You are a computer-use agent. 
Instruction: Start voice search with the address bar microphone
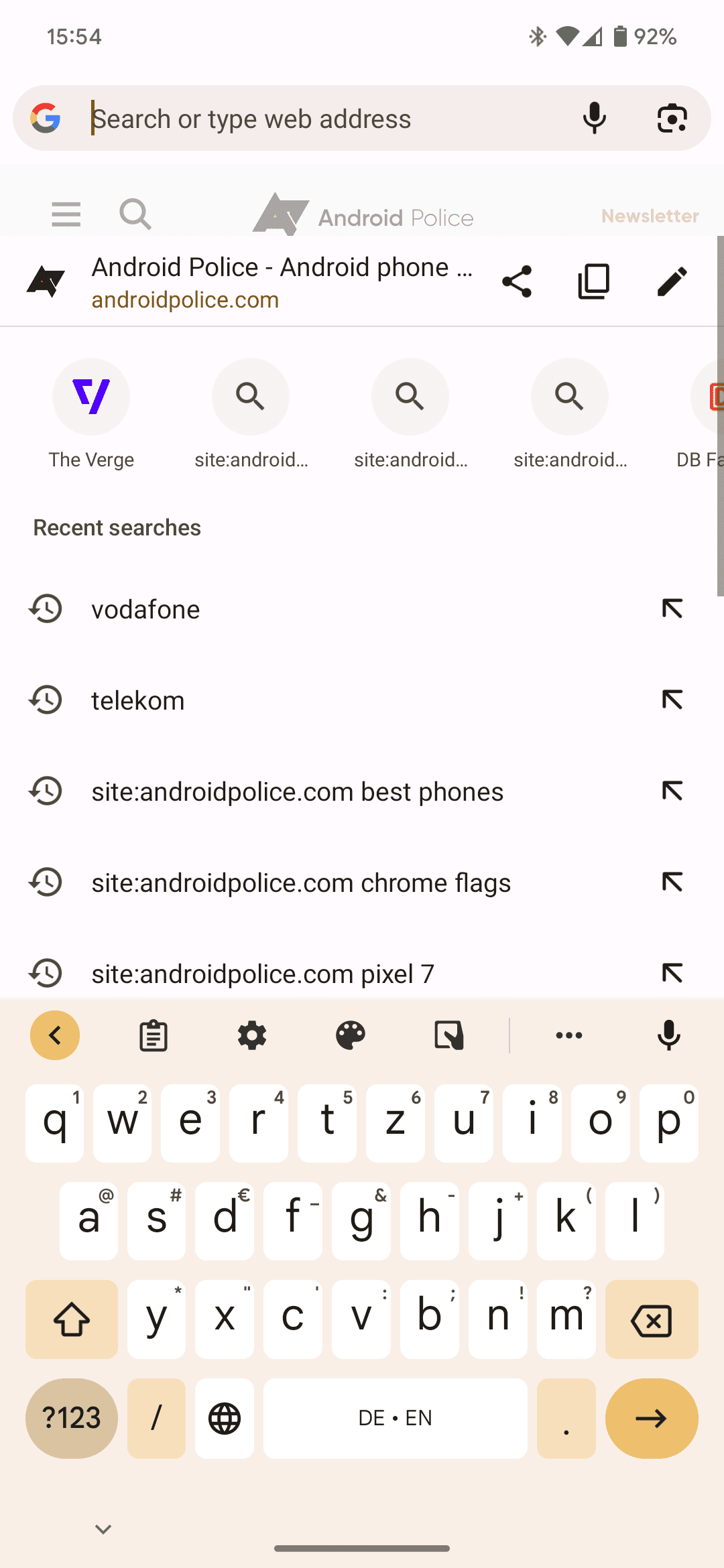point(594,119)
